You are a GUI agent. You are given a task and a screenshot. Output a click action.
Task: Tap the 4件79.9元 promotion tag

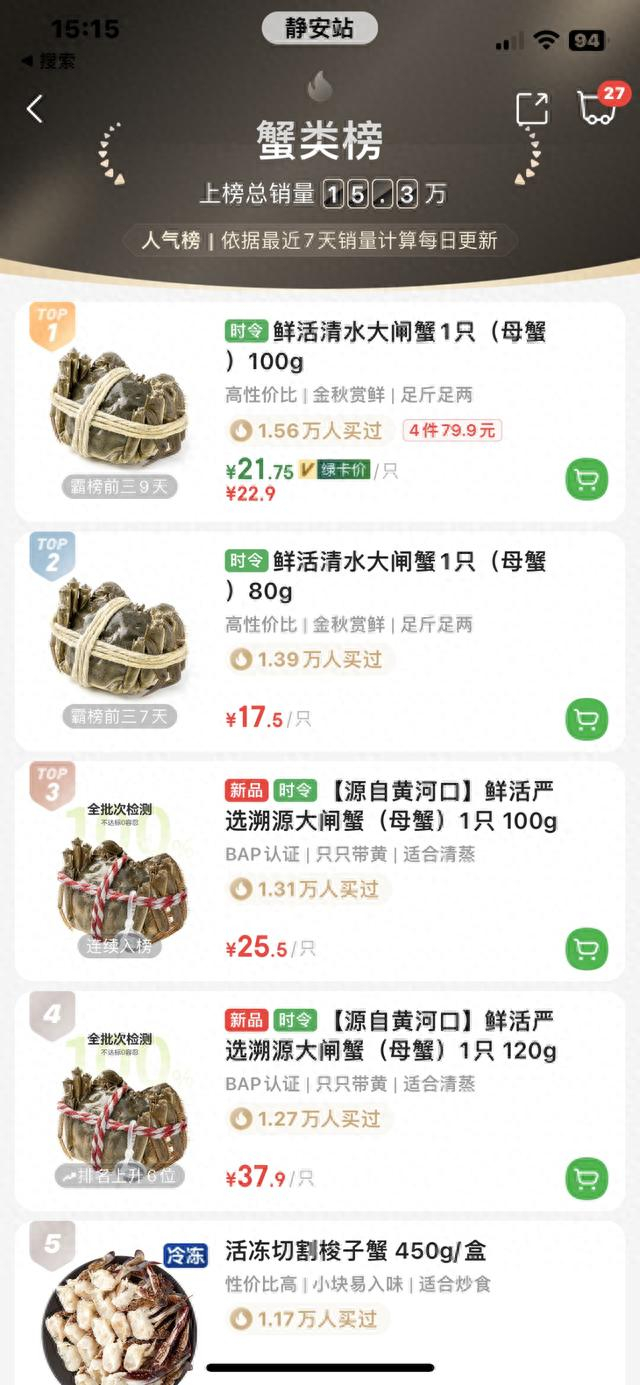[452, 431]
